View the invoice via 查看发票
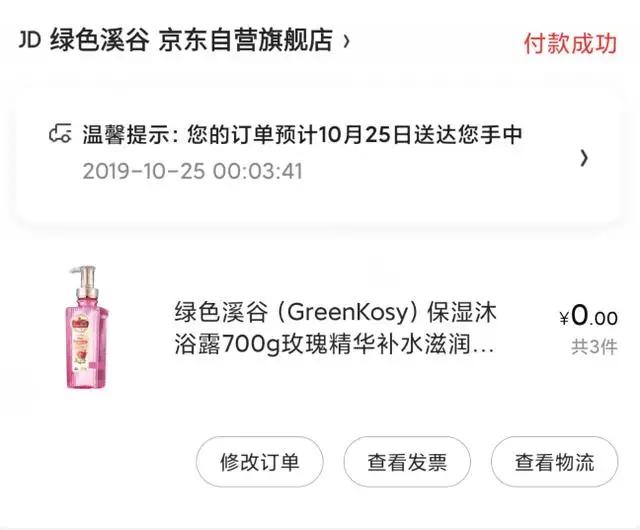Image resolution: width=640 pixels, height=530 pixels. (x=406, y=462)
